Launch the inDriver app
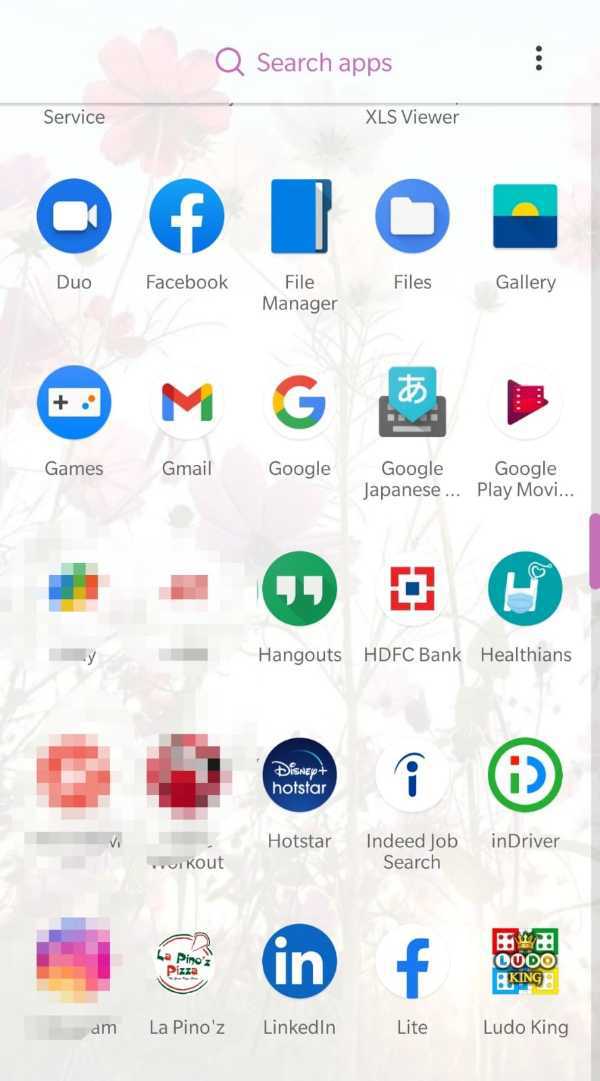Viewport: 600px width, 1081px height. [x=525, y=775]
